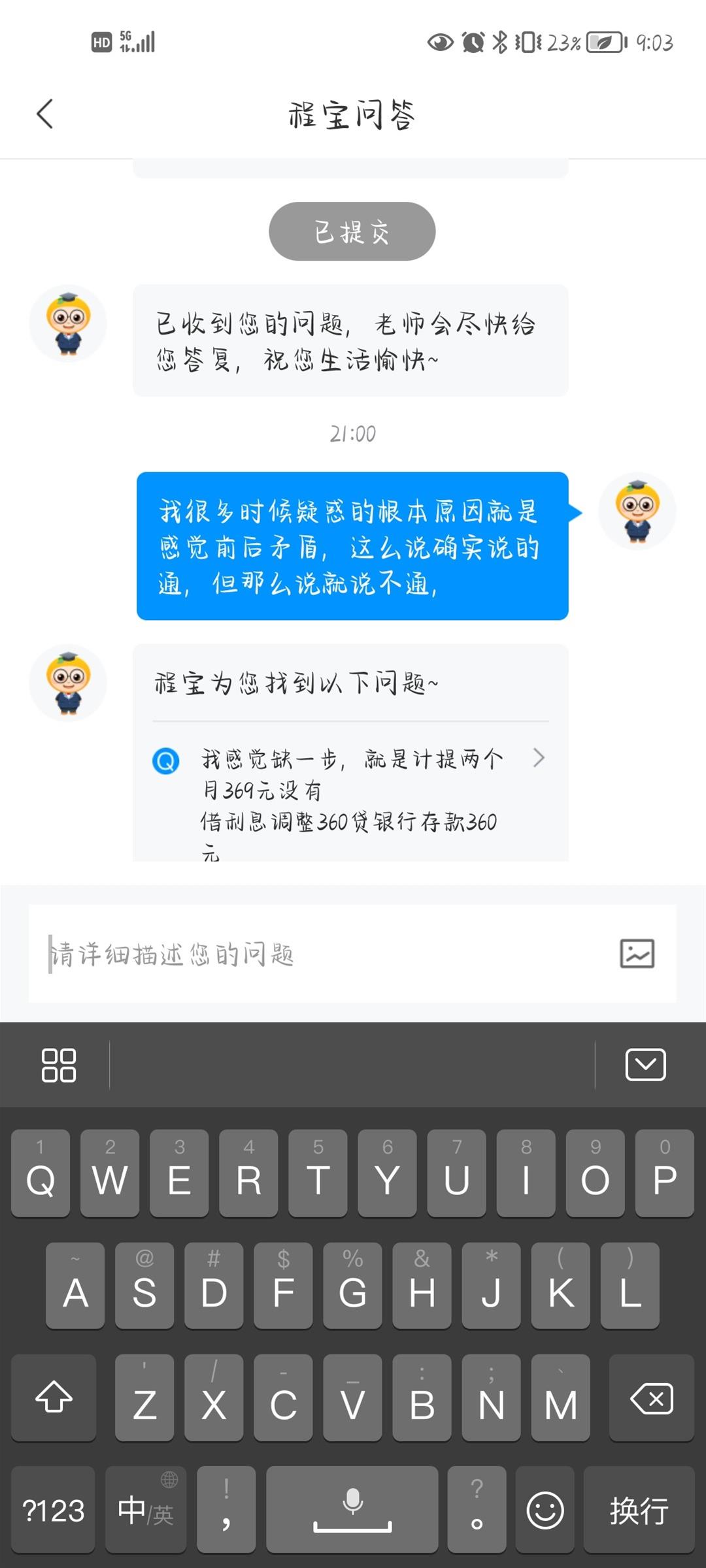The height and width of the screenshot is (1568, 706).
Task: Tap the 换行 newline key
Action: pos(639,1511)
